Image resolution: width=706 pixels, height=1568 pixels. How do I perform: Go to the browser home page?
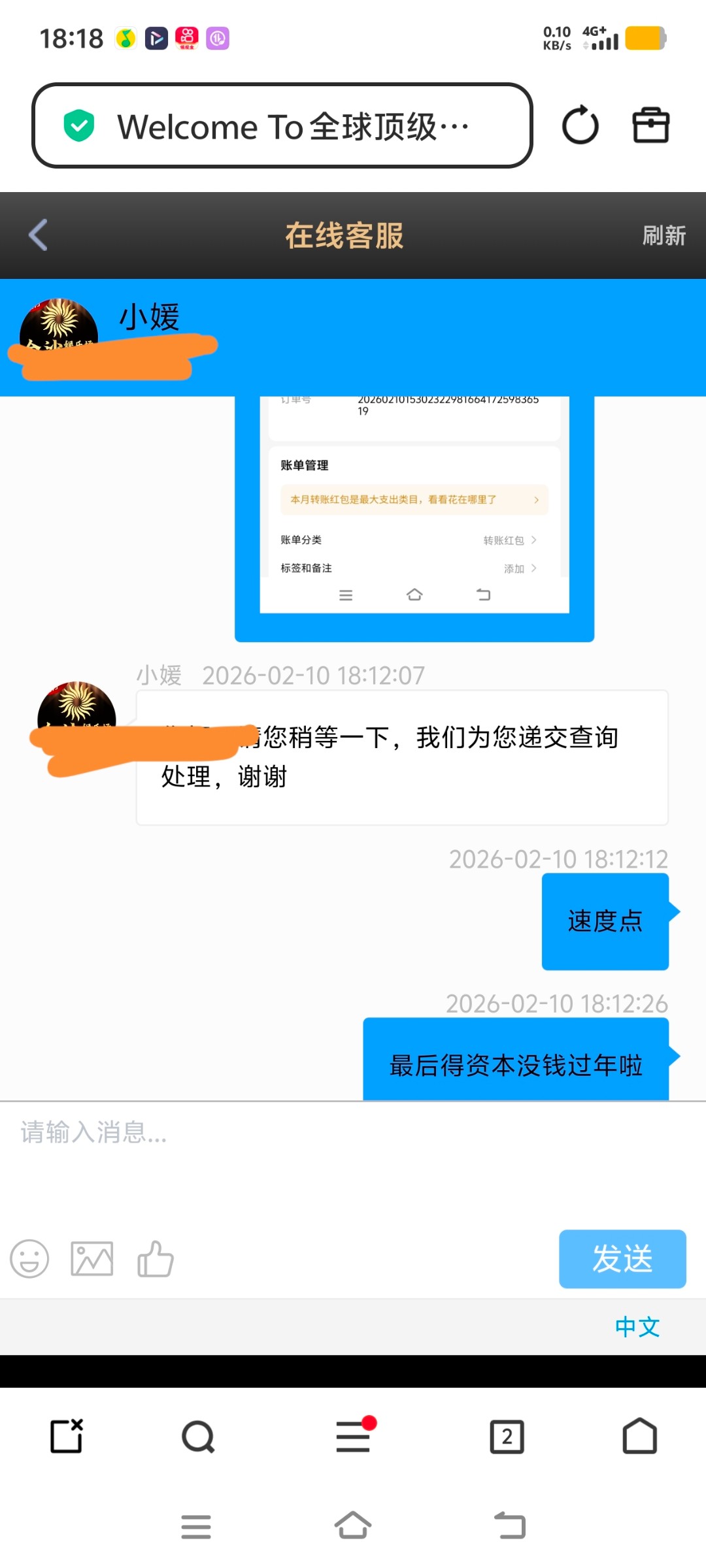pos(639,1436)
